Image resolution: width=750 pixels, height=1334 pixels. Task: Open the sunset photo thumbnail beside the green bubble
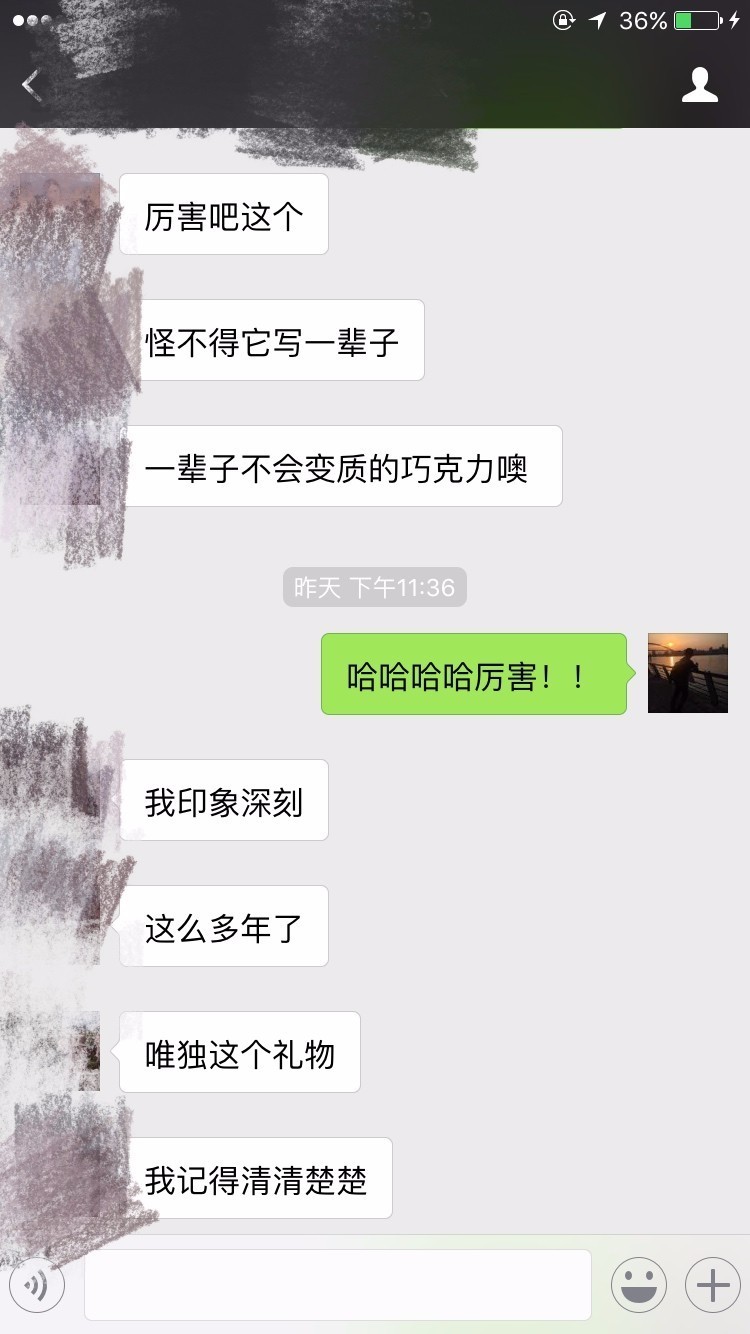[687, 672]
